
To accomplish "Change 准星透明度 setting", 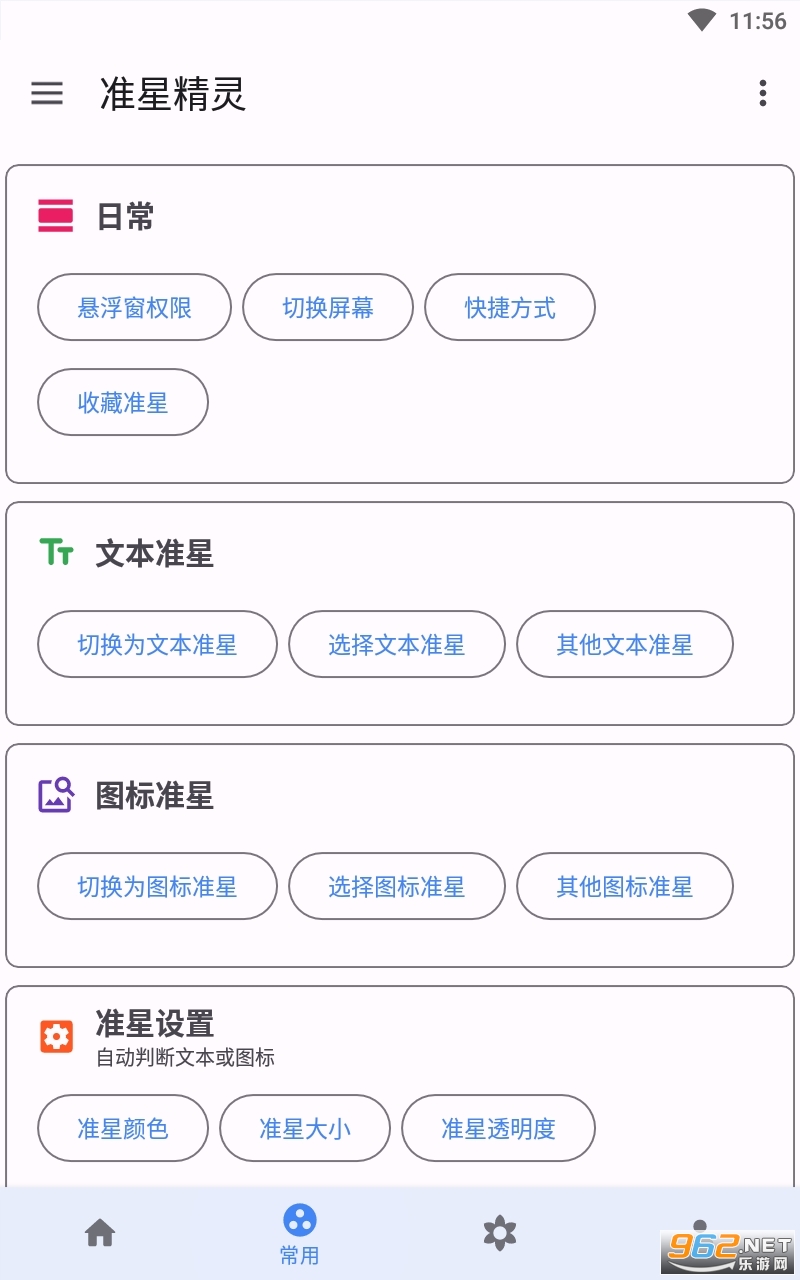I will [498, 1128].
